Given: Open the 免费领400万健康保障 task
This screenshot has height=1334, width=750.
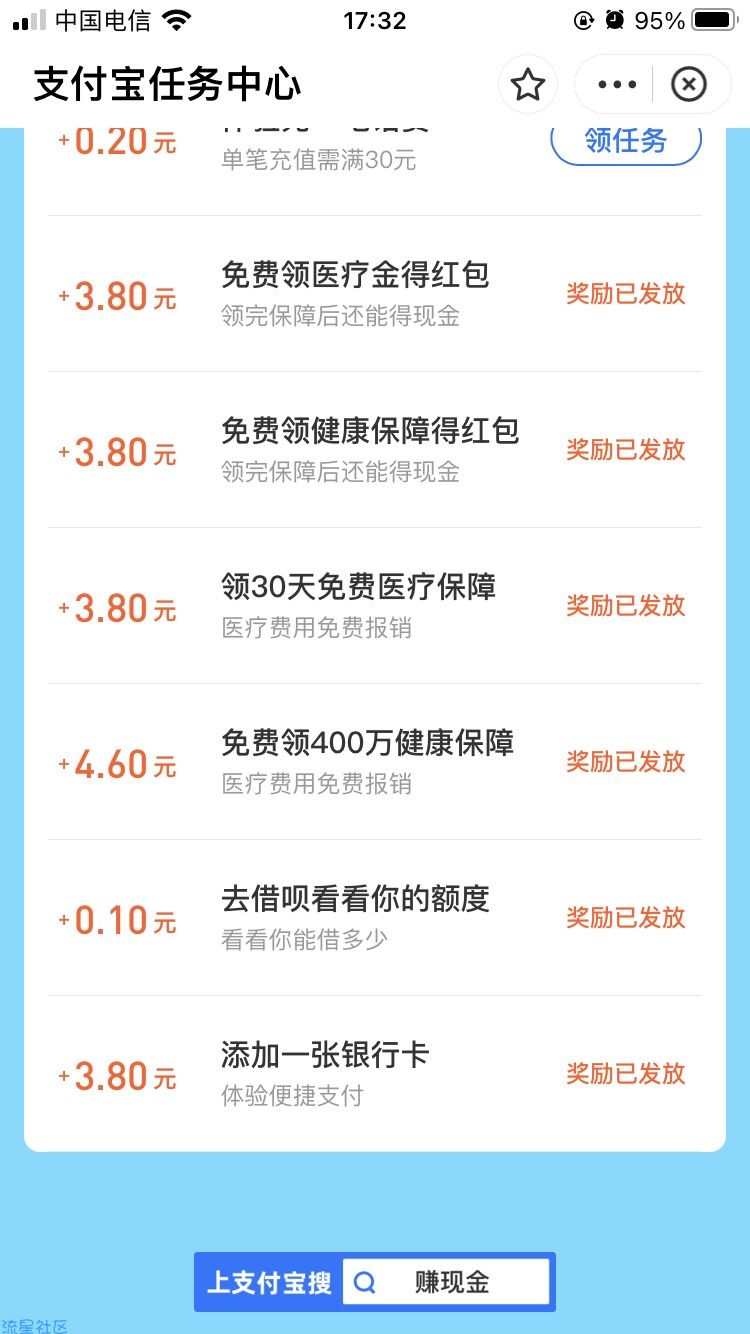Looking at the screenshot, I should tap(375, 762).
